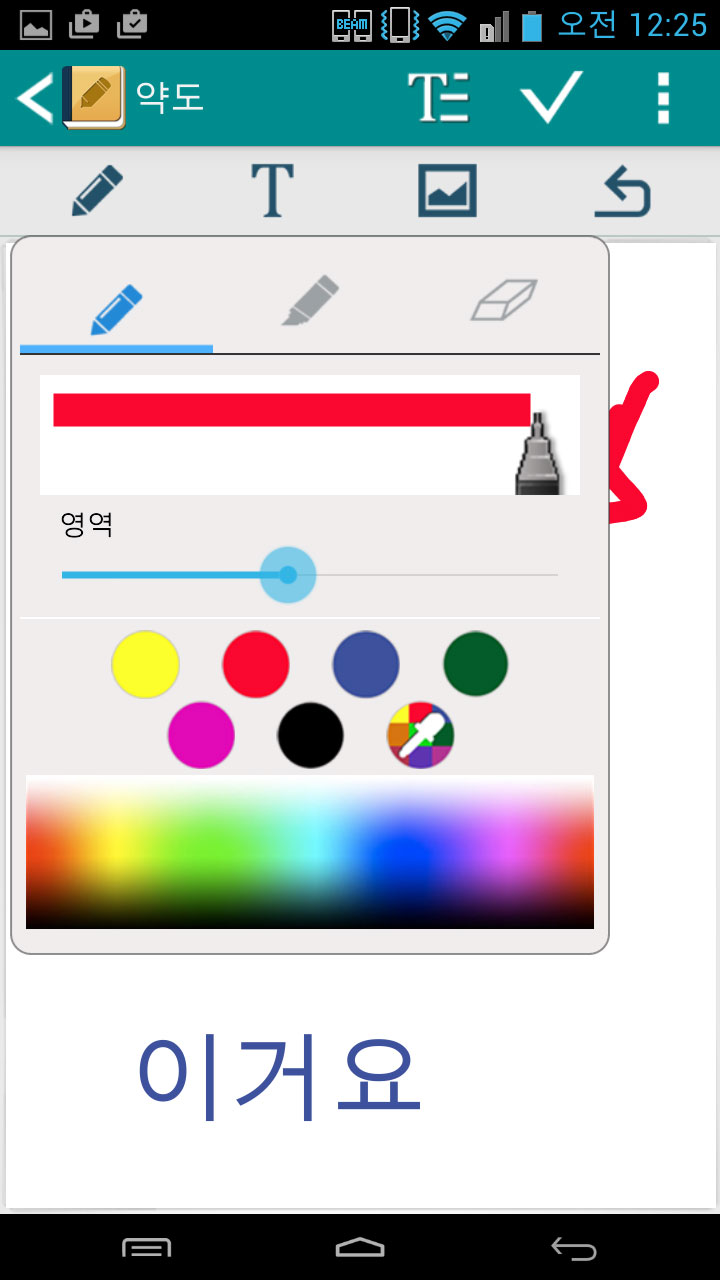Select the black color swatch
The width and height of the screenshot is (720, 1280).
[310, 735]
